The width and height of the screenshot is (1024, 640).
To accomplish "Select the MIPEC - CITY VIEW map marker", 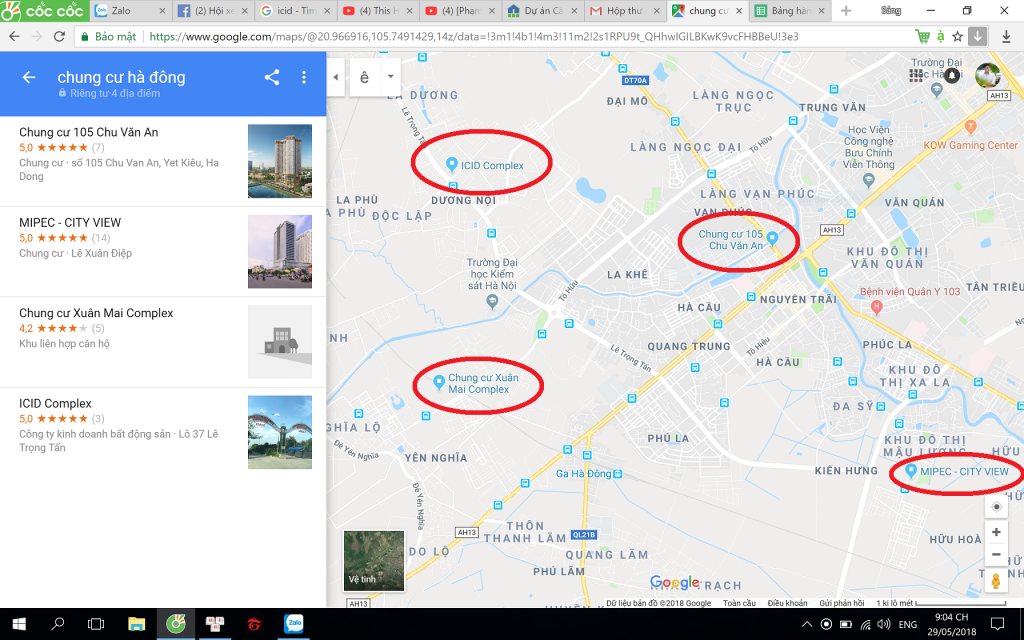I will pos(910,471).
